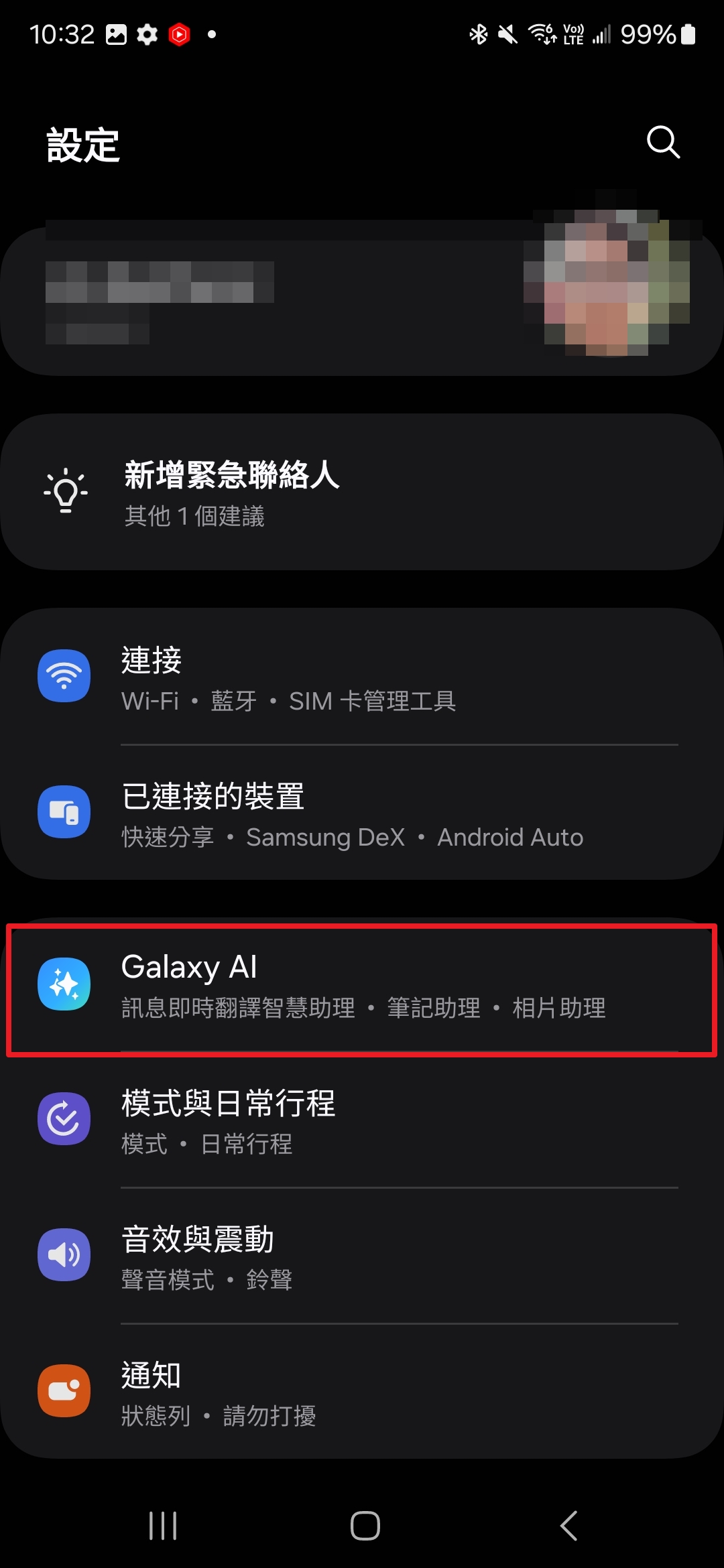Open 通知 settings
This screenshot has width=724, height=1568.
(362, 1391)
